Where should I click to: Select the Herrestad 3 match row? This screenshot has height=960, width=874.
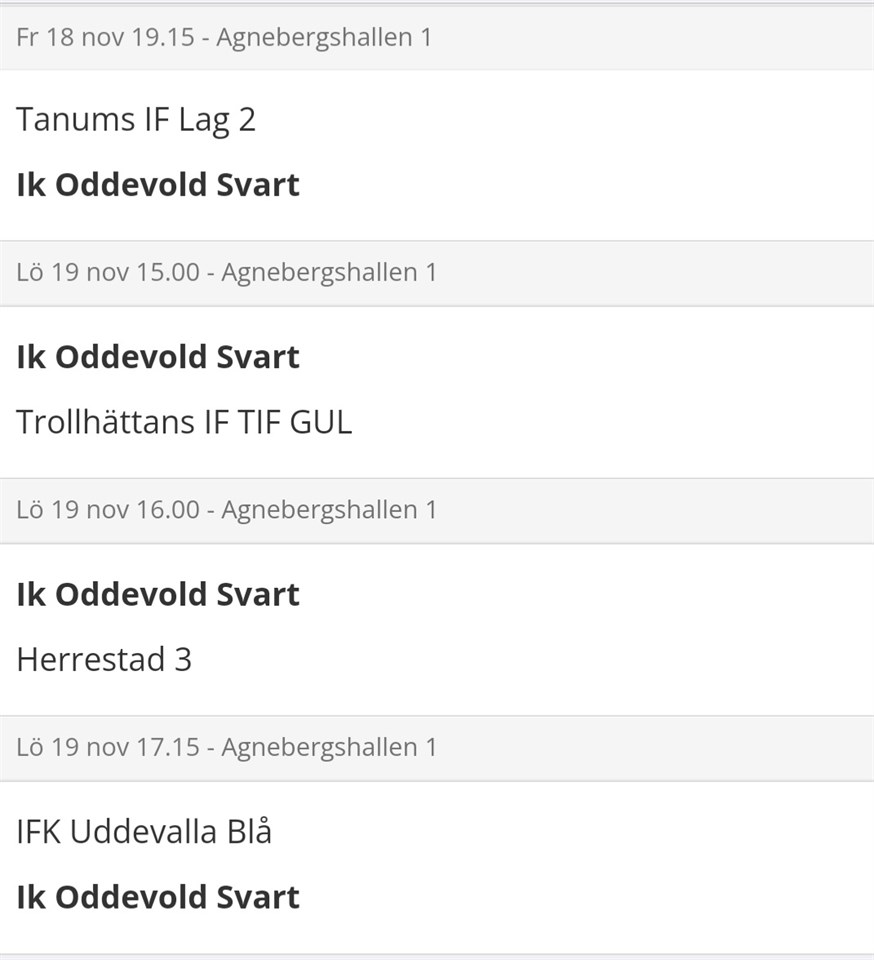tap(104, 660)
